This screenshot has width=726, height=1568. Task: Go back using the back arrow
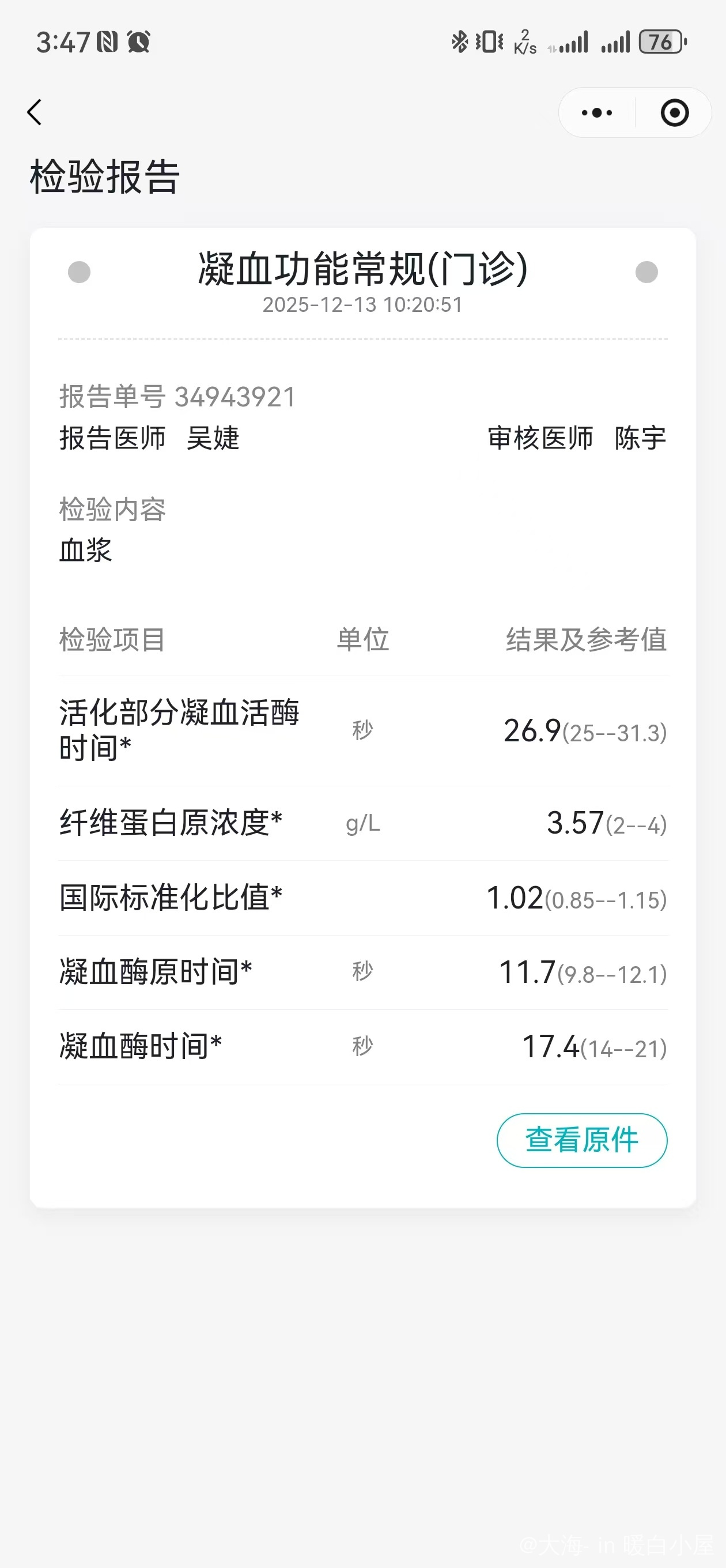click(x=35, y=112)
